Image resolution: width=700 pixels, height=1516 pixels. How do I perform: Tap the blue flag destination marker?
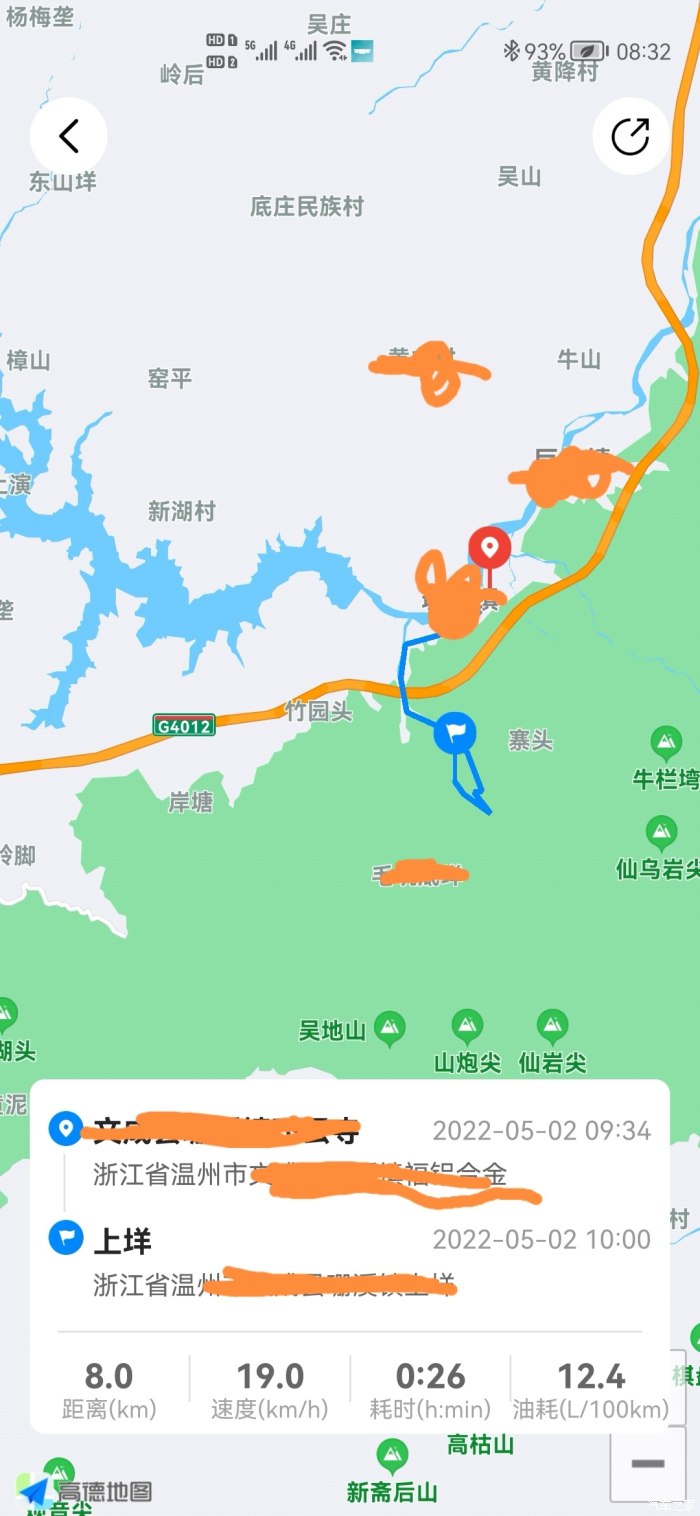[455, 735]
